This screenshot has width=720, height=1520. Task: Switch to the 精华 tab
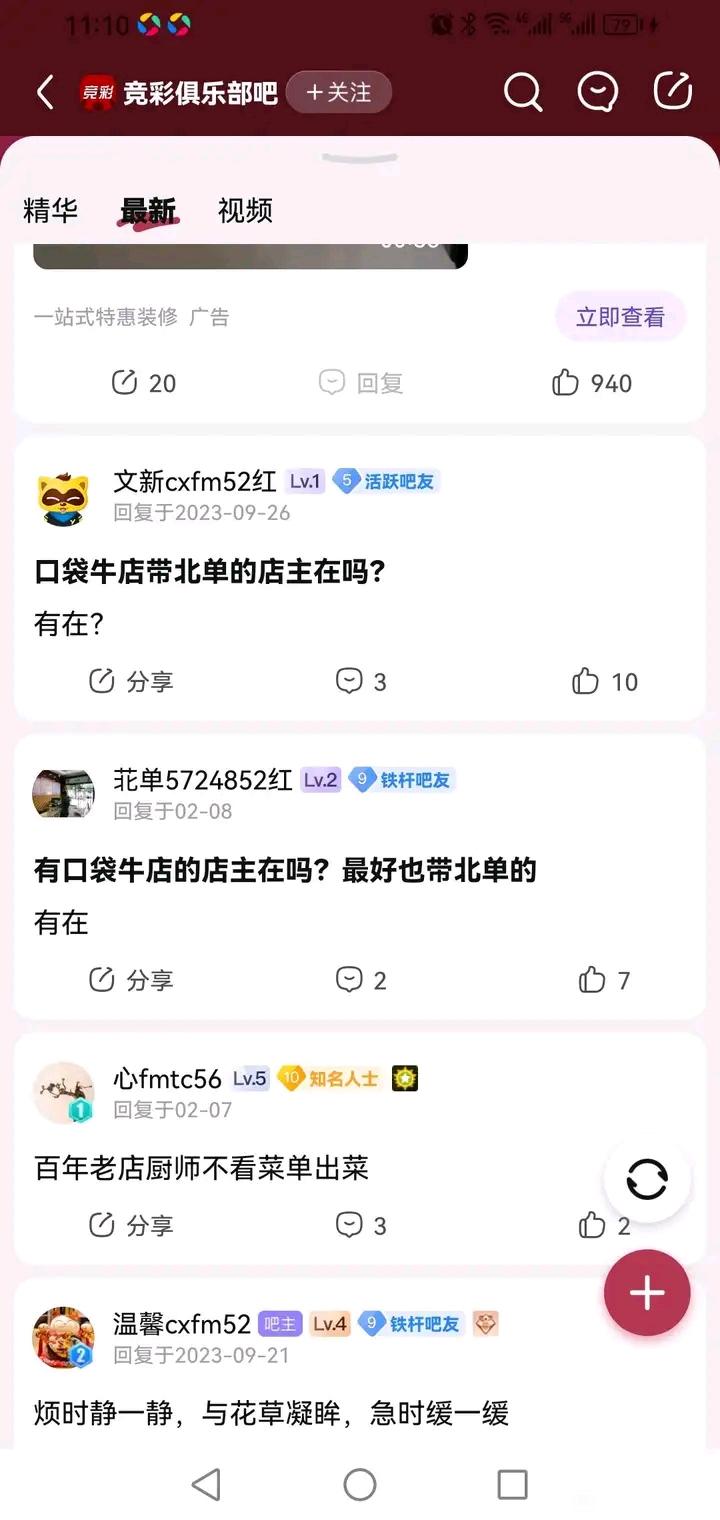(50, 211)
